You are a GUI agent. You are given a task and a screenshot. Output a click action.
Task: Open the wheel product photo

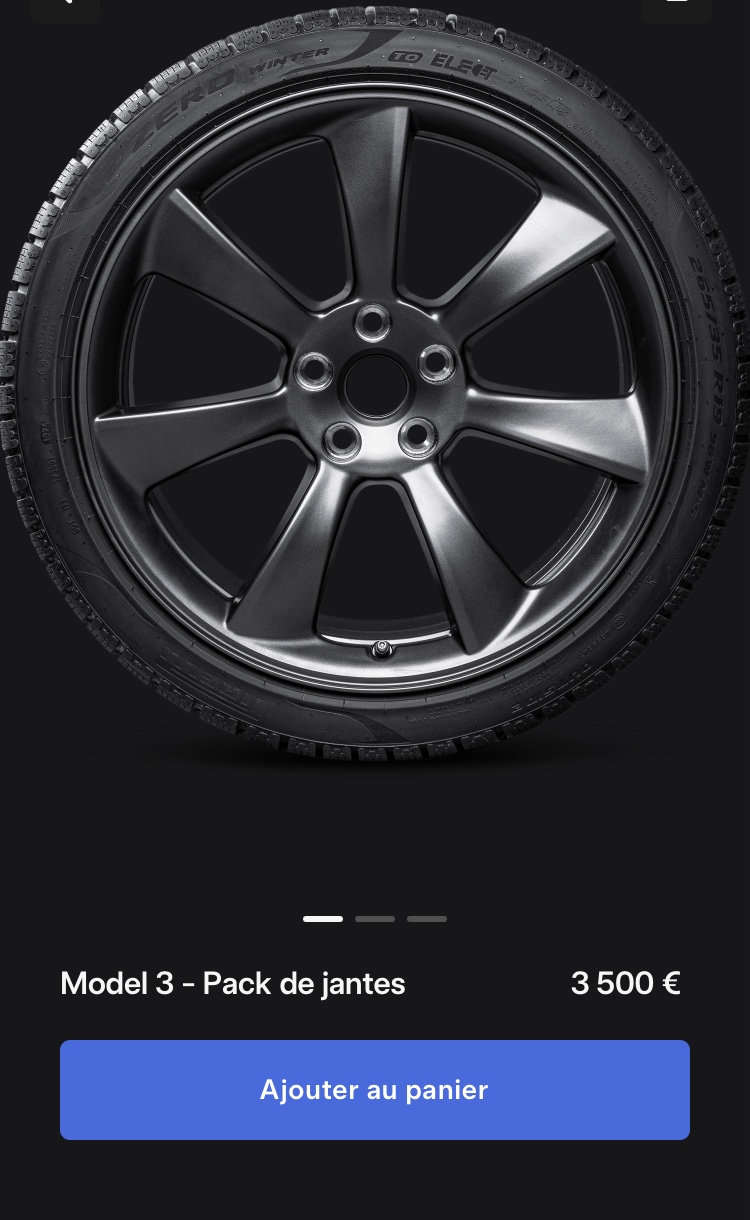tap(375, 385)
